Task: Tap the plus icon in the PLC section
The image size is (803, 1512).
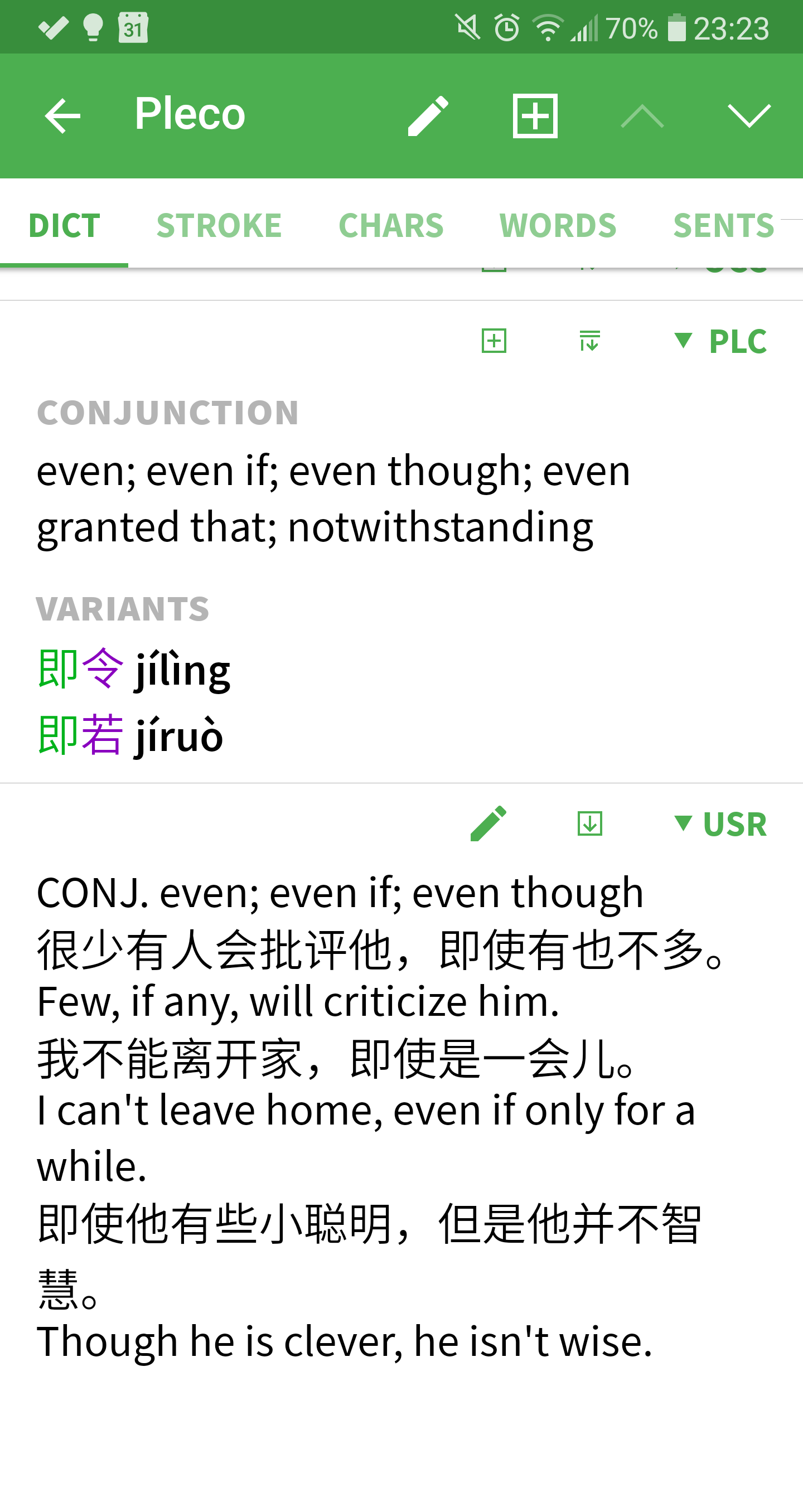Action: 494,341
